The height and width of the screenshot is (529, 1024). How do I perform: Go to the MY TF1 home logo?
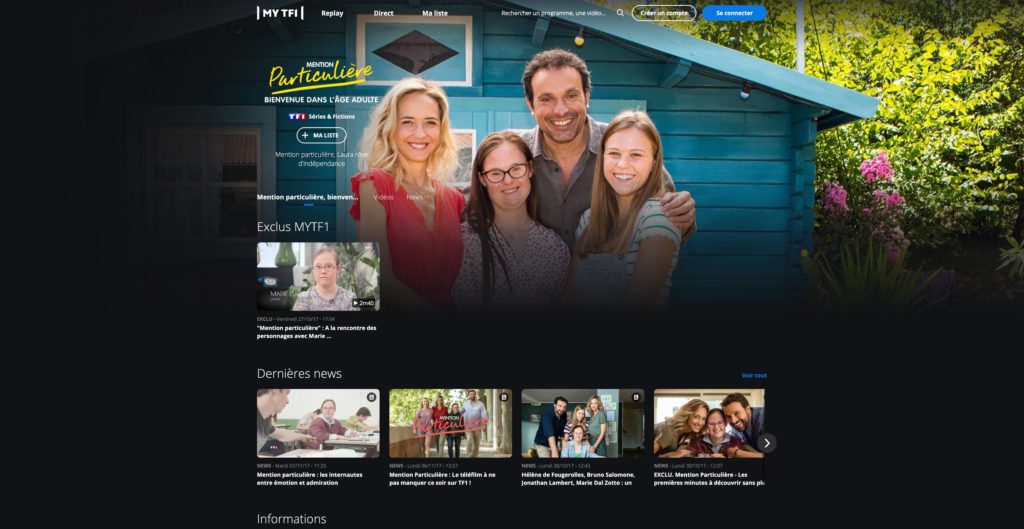280,13
